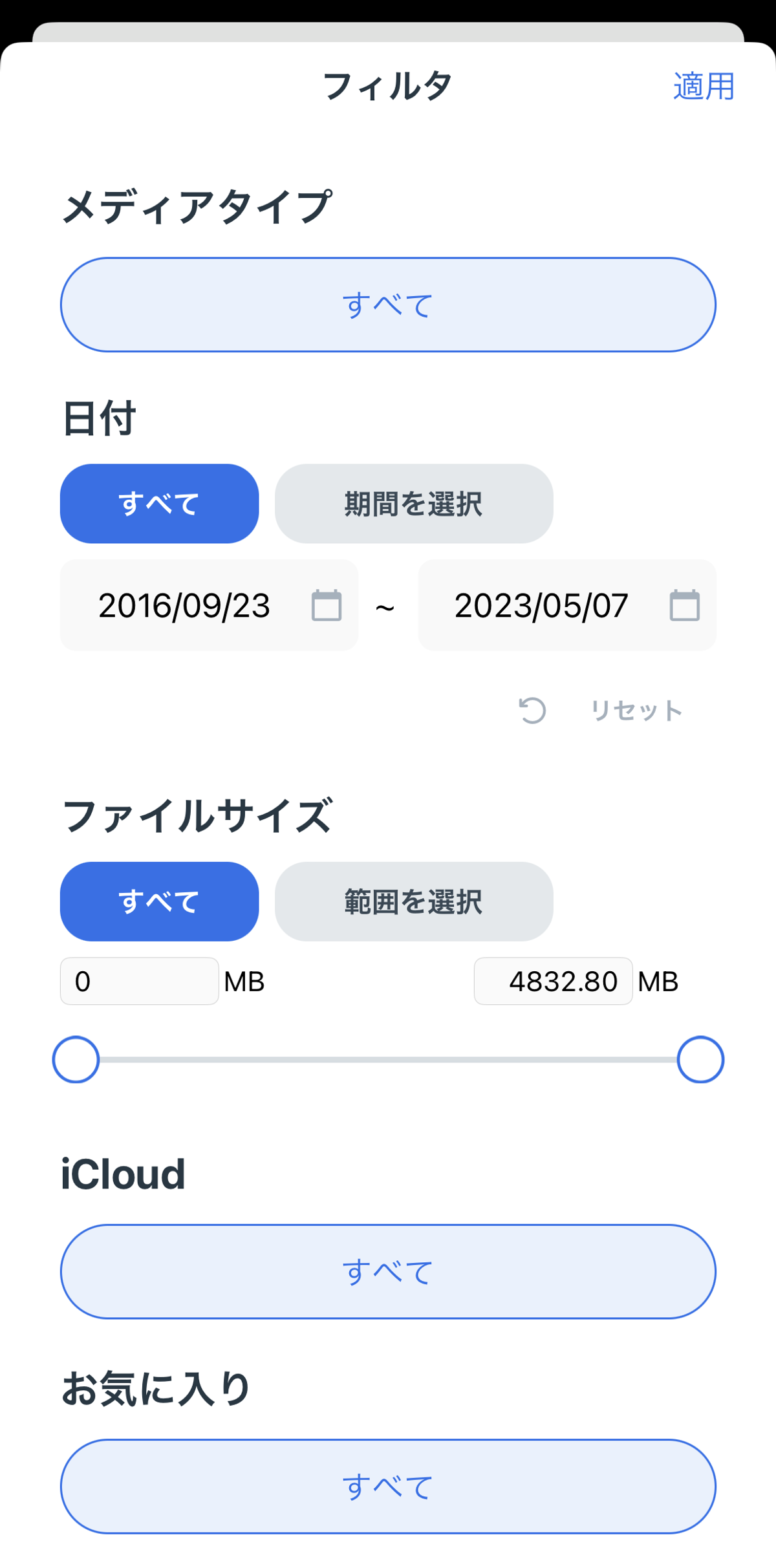
Task: Open the iCloud すべて selector
Action: pos(387,1271)
